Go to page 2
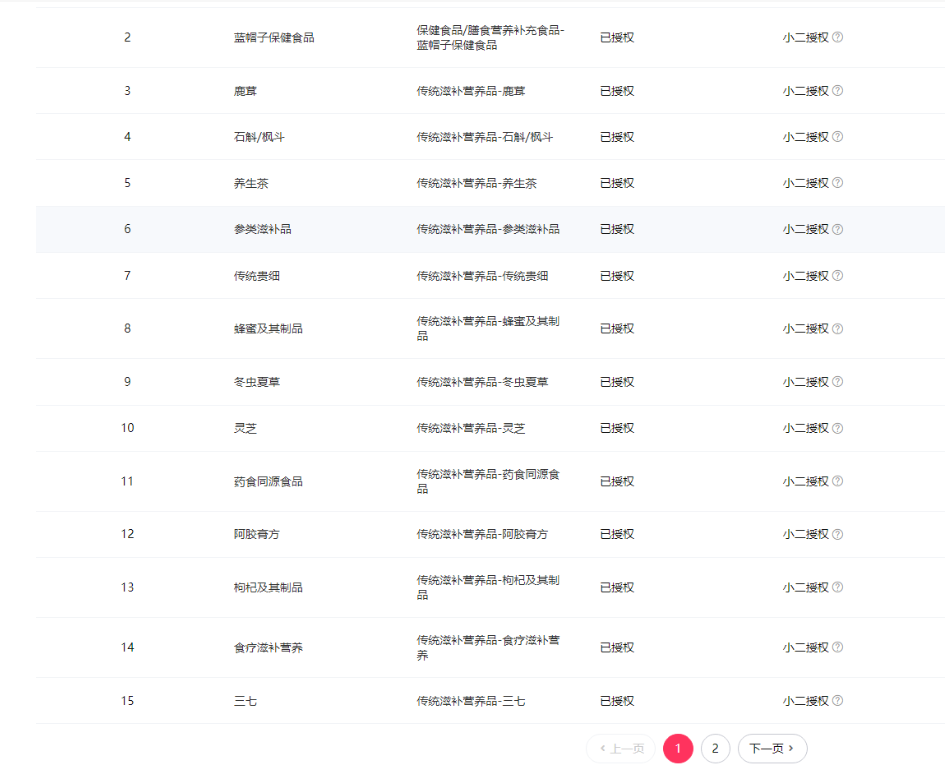 point(715,748)
